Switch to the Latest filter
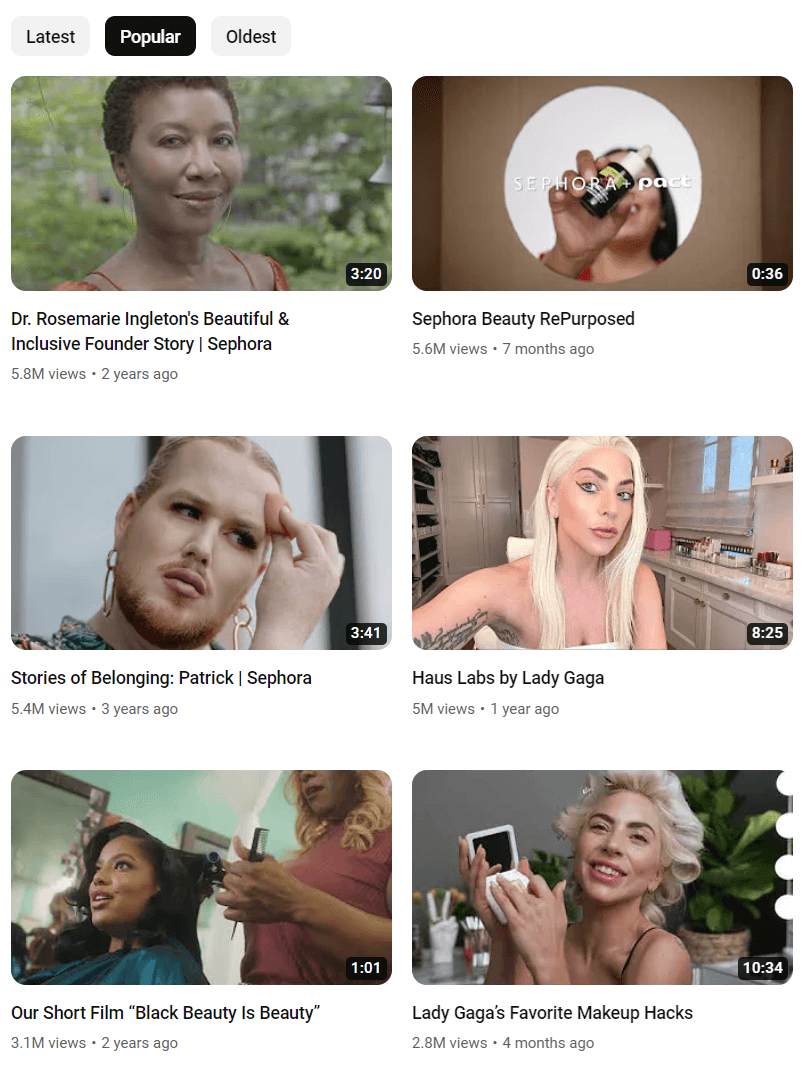This screenshot has height=1066, width=806. (x=50, y=36)
